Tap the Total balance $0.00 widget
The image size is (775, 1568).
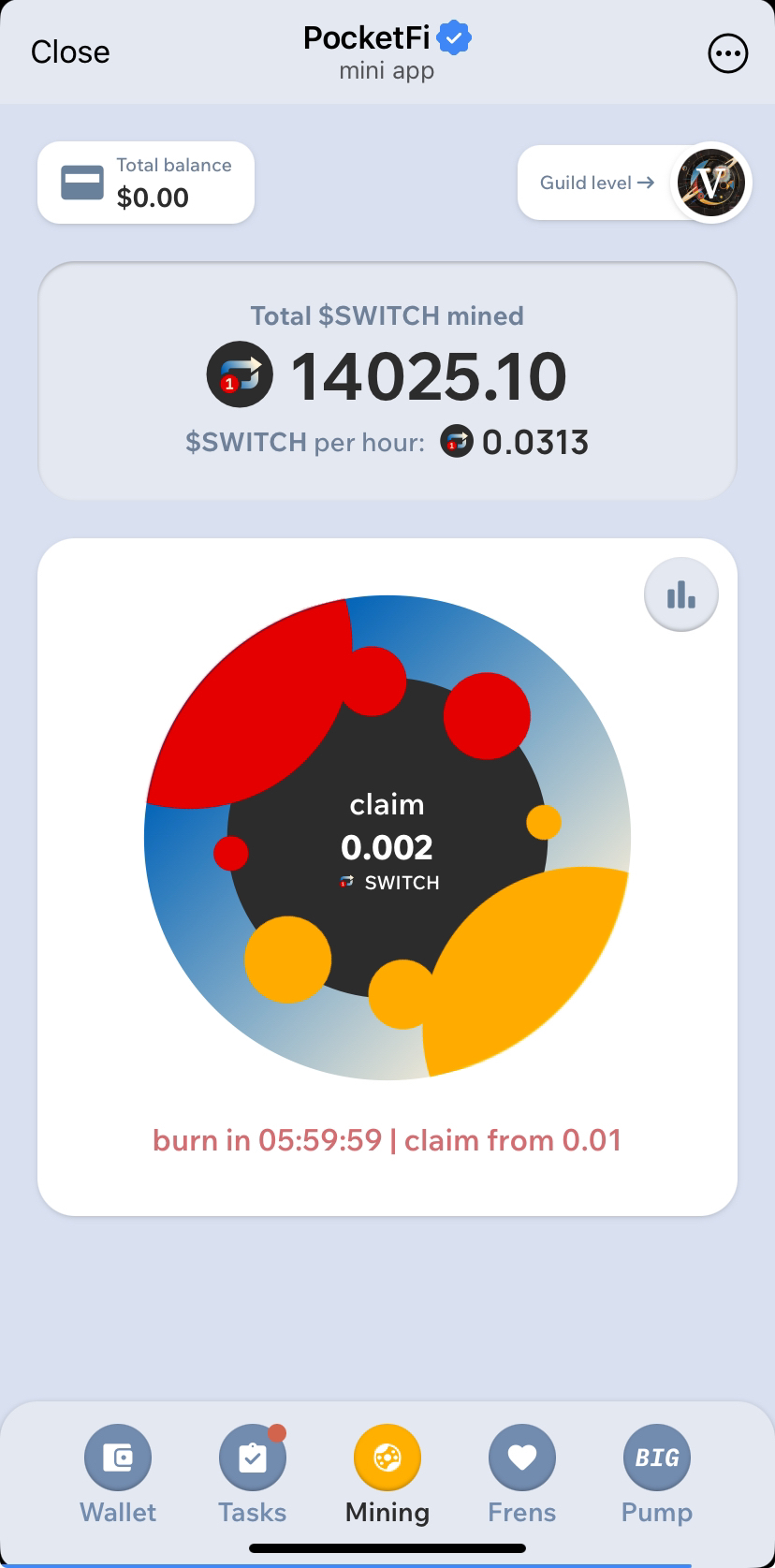[x=145, y=183]
